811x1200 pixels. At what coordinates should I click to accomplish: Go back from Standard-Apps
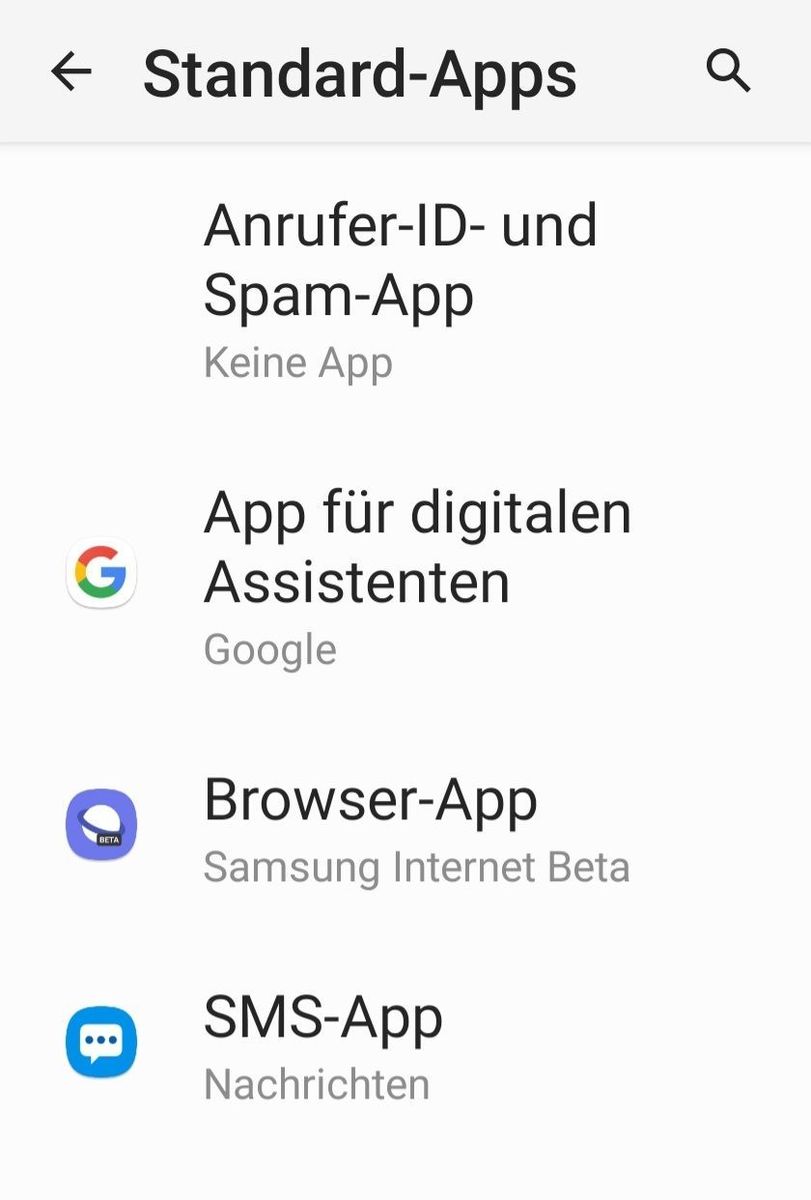pyautogui.click(x=71, y=72)
